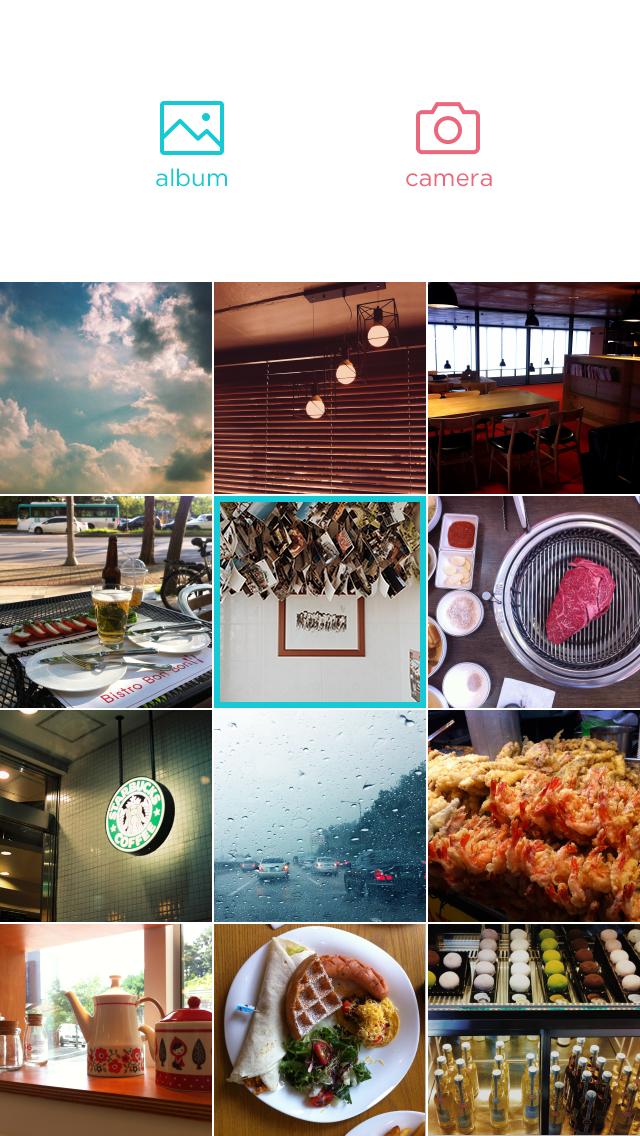Open the waffle and salad plate photo
Viewport: 640px width, 1136px height.
coord(320,1029)
